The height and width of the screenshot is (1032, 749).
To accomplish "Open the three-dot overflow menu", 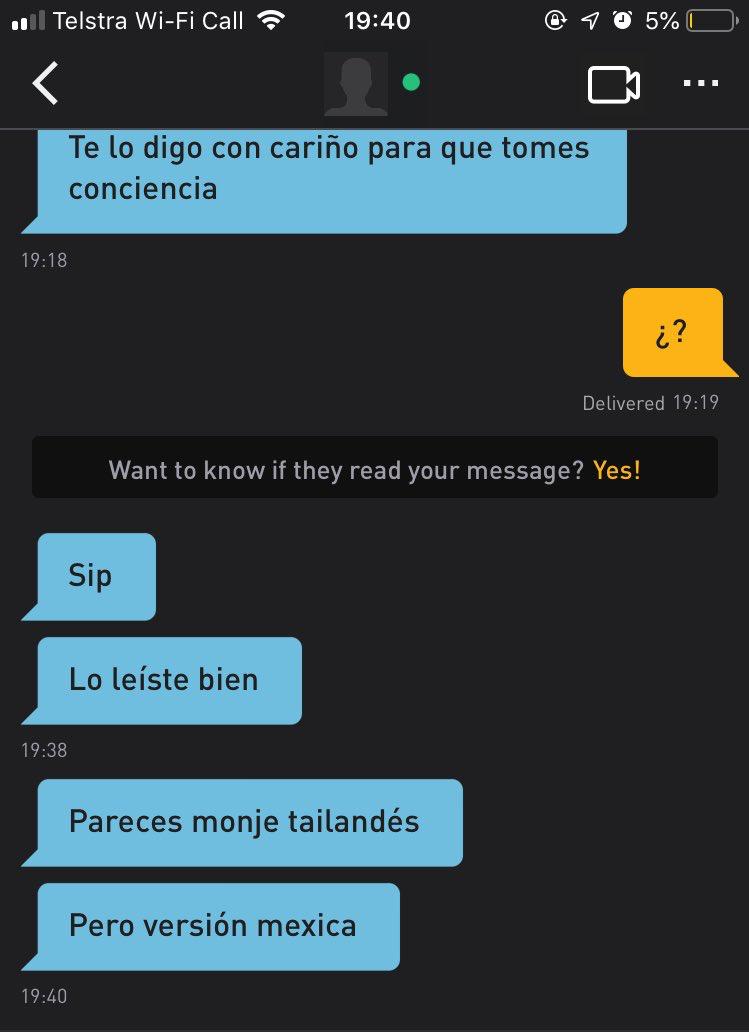I will (700, 84).
